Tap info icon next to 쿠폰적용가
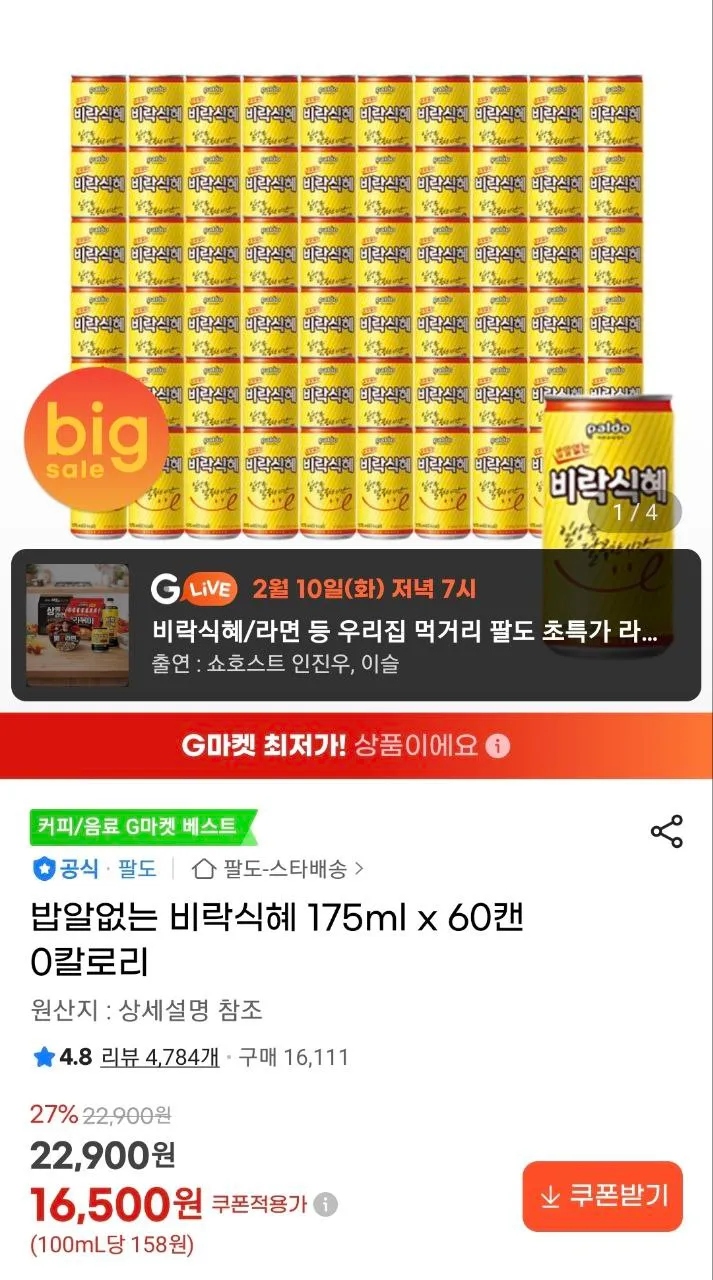This screenshot has height=1280, width=713. click(325, 1204)
